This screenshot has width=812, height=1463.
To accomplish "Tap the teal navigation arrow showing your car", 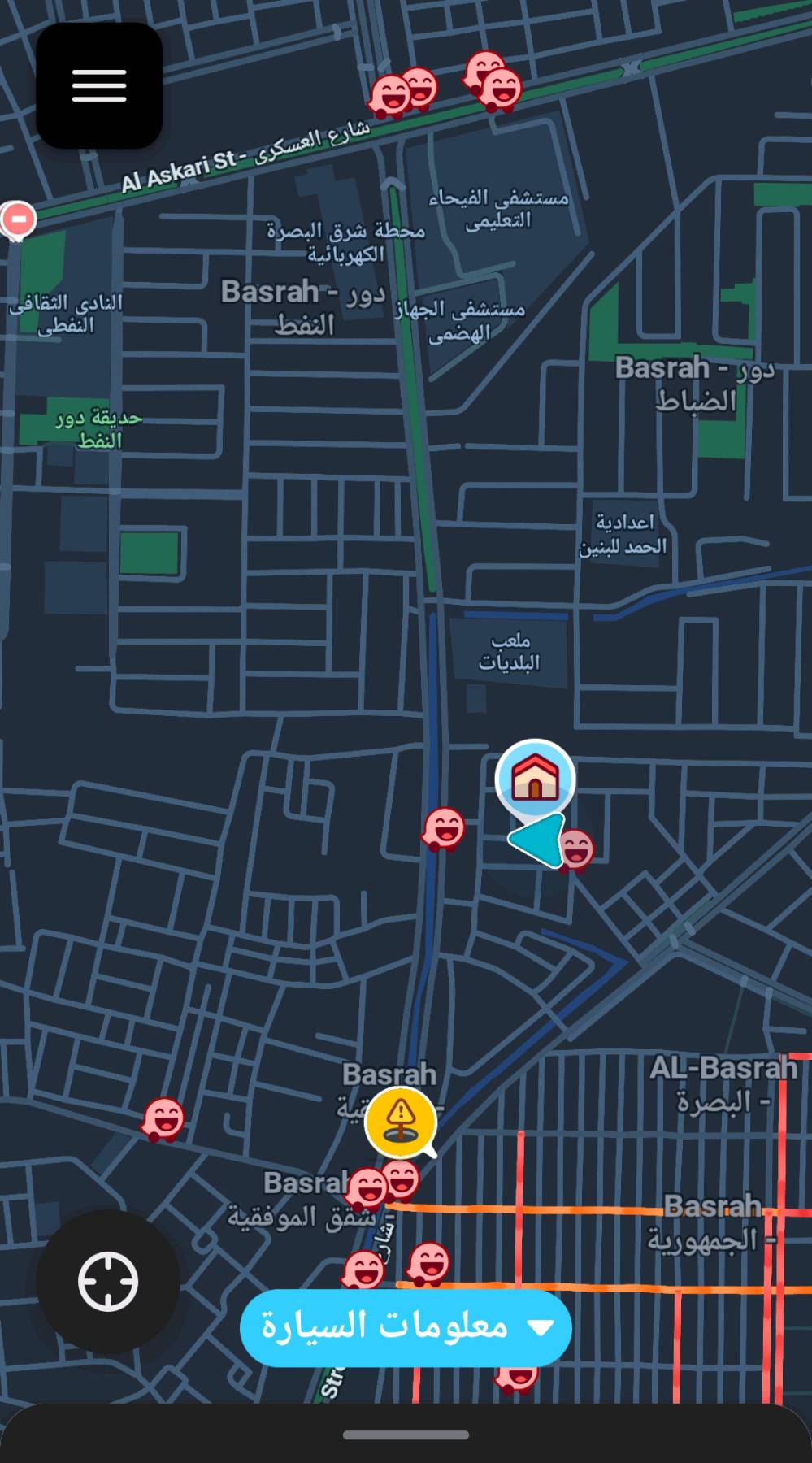I will 536,837.
